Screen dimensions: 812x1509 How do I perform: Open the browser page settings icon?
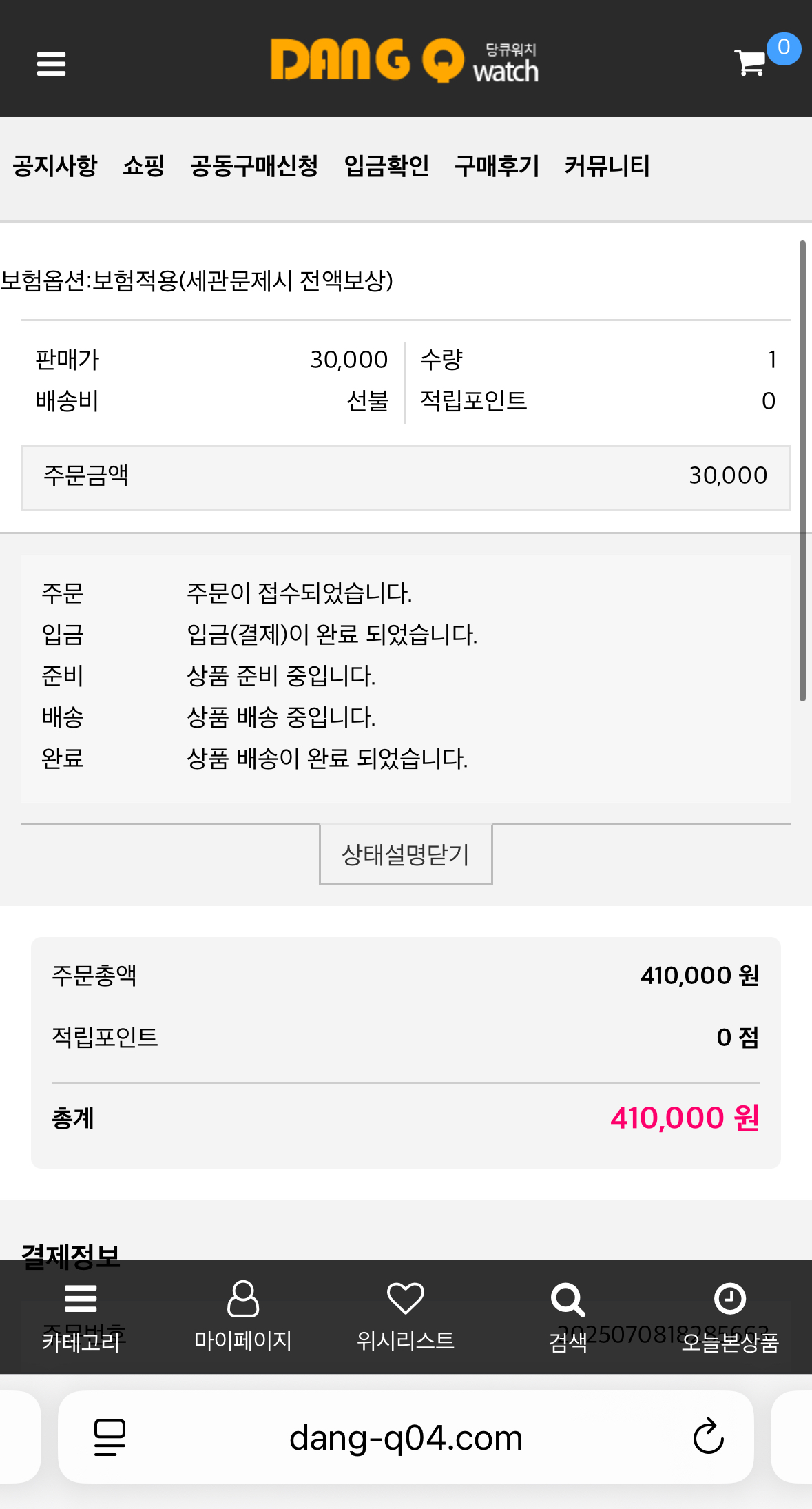point(110,1437)
